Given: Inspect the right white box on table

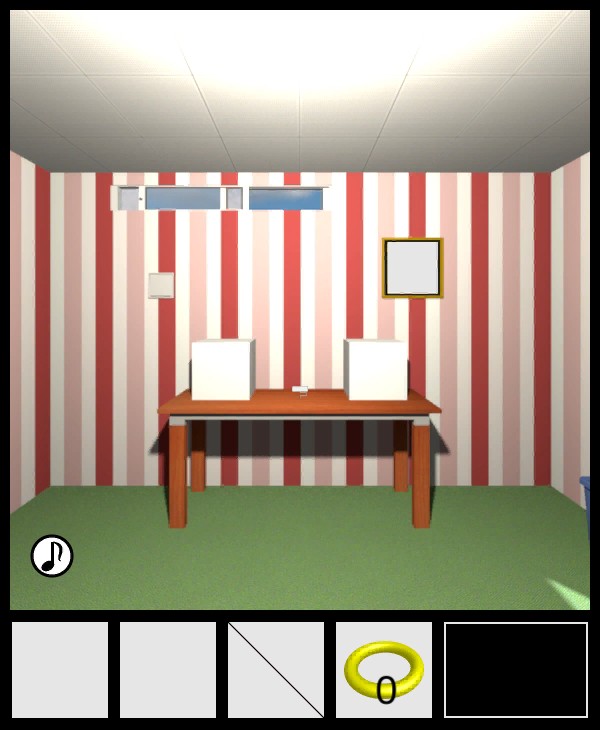Looking at the screenshot, I should pyautogui.click(x=376, y=370).
